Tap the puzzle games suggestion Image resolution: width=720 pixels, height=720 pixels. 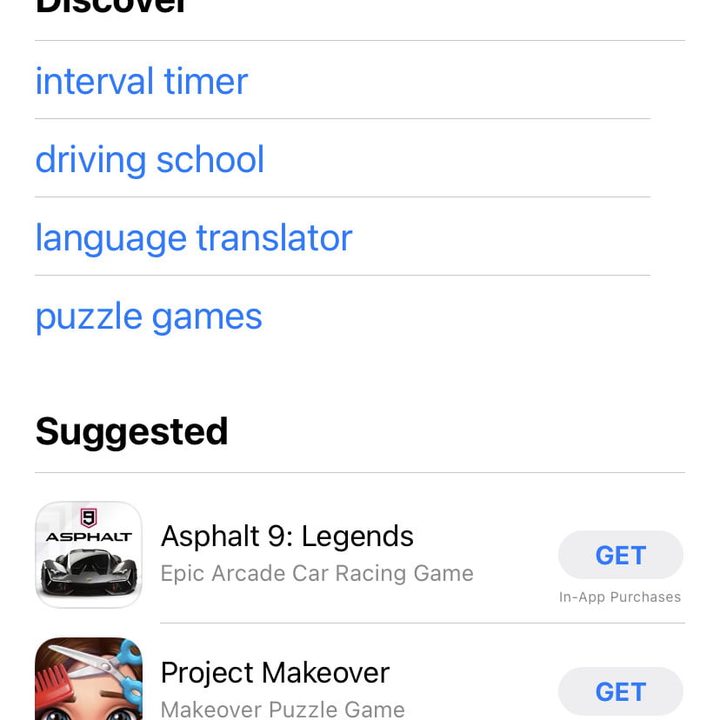[x=149, y=317]
